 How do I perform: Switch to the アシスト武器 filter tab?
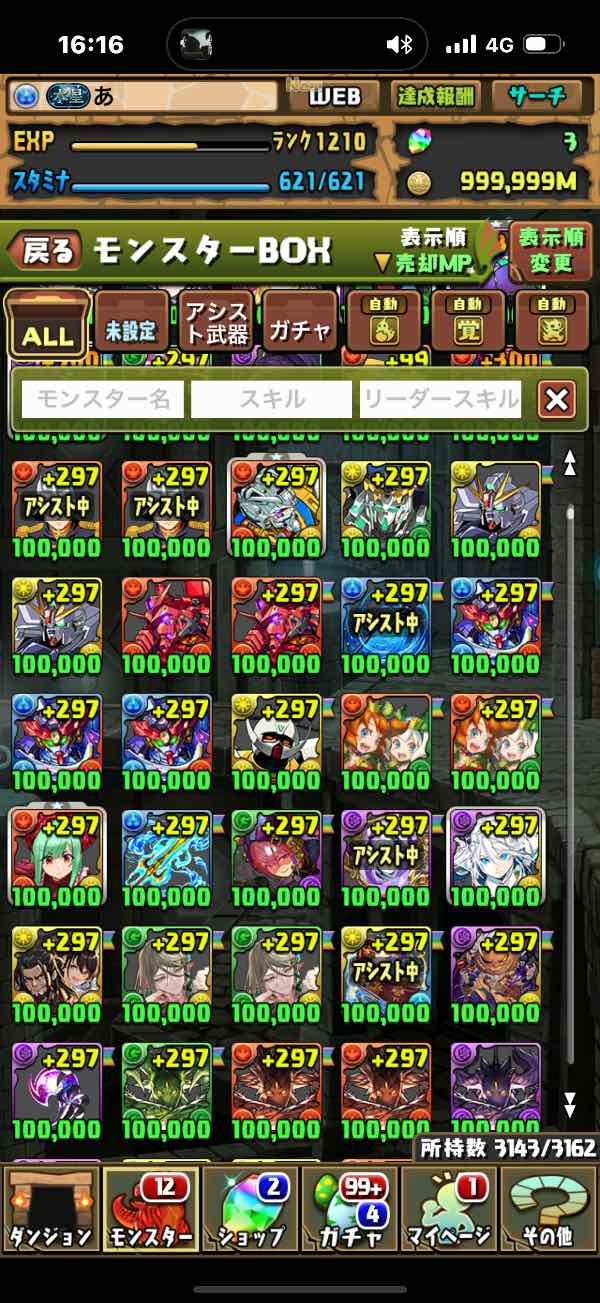pyautogui.click(x=216, y=322)
